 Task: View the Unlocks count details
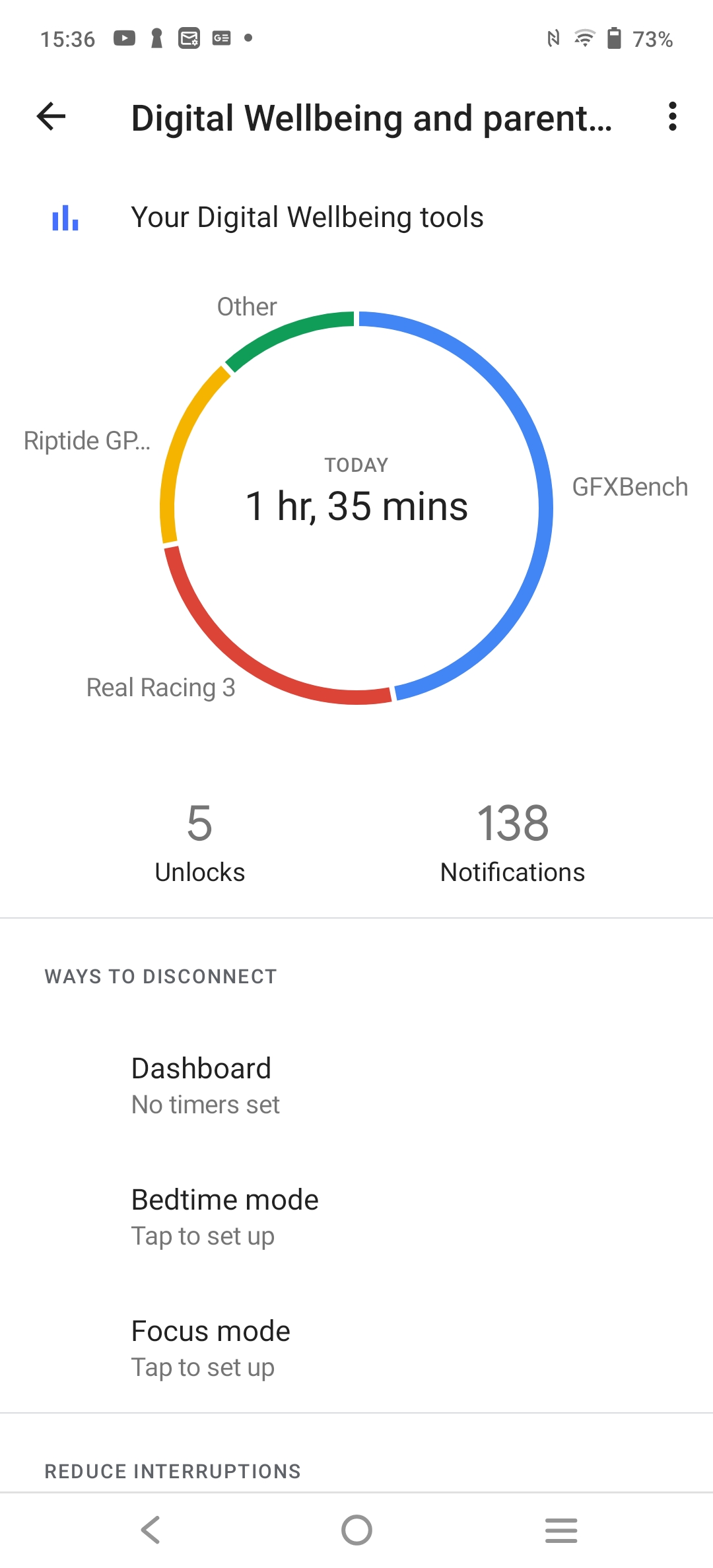pos(199,843)
